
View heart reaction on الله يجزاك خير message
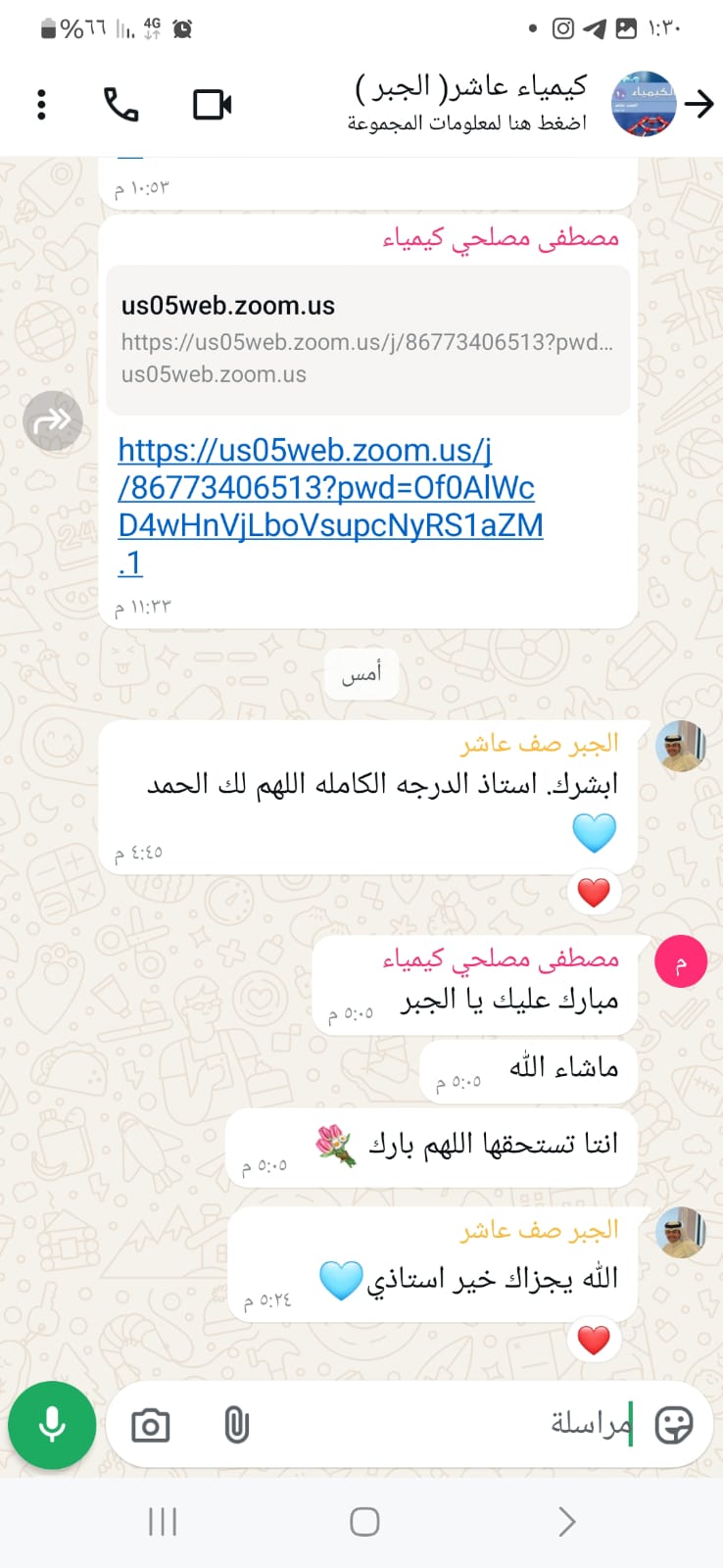594,1340
